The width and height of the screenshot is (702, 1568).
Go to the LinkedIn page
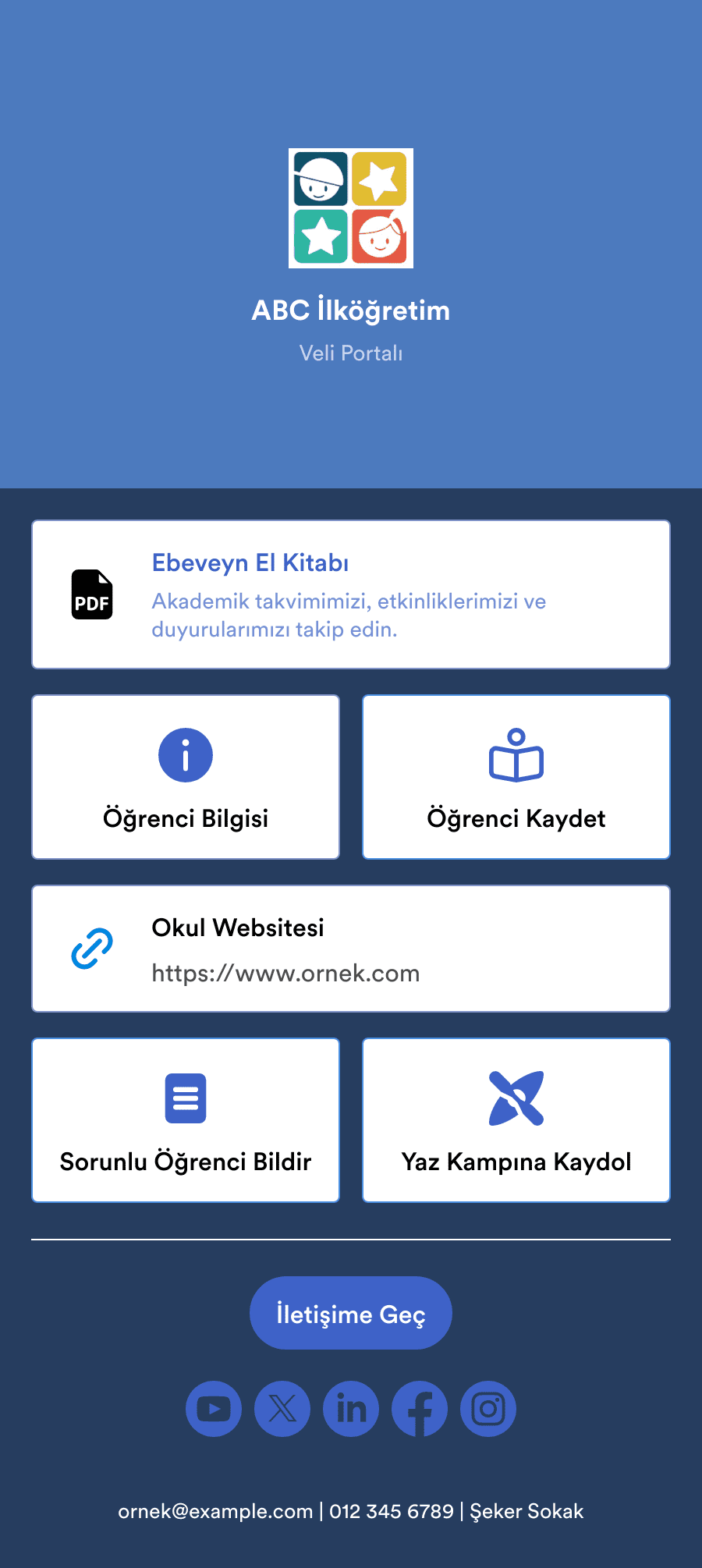point(351,1409)
